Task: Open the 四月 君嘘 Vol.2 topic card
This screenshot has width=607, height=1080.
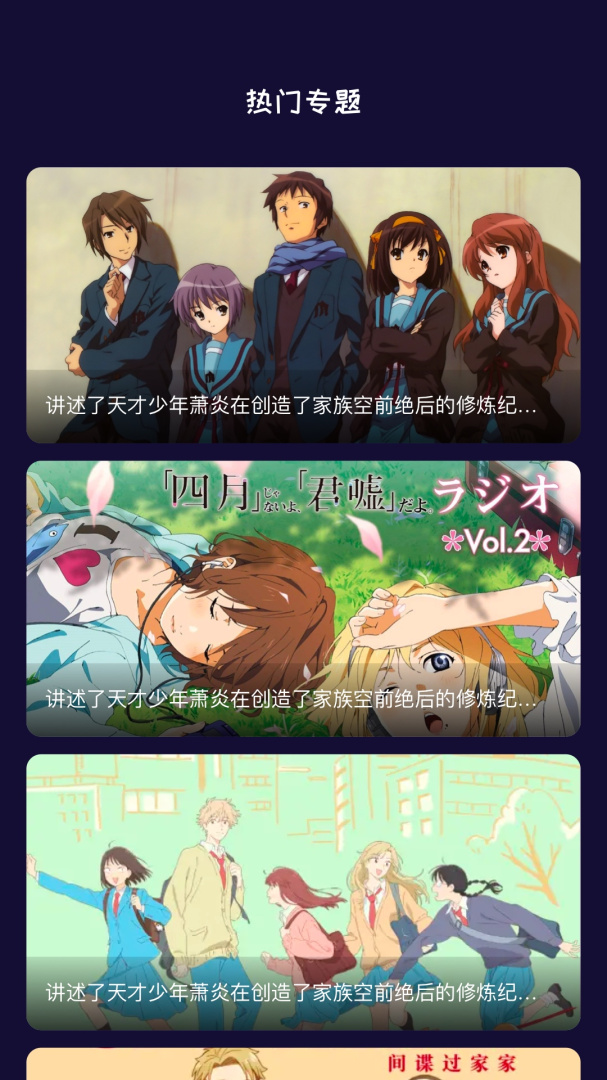Action: pos(303,598)
